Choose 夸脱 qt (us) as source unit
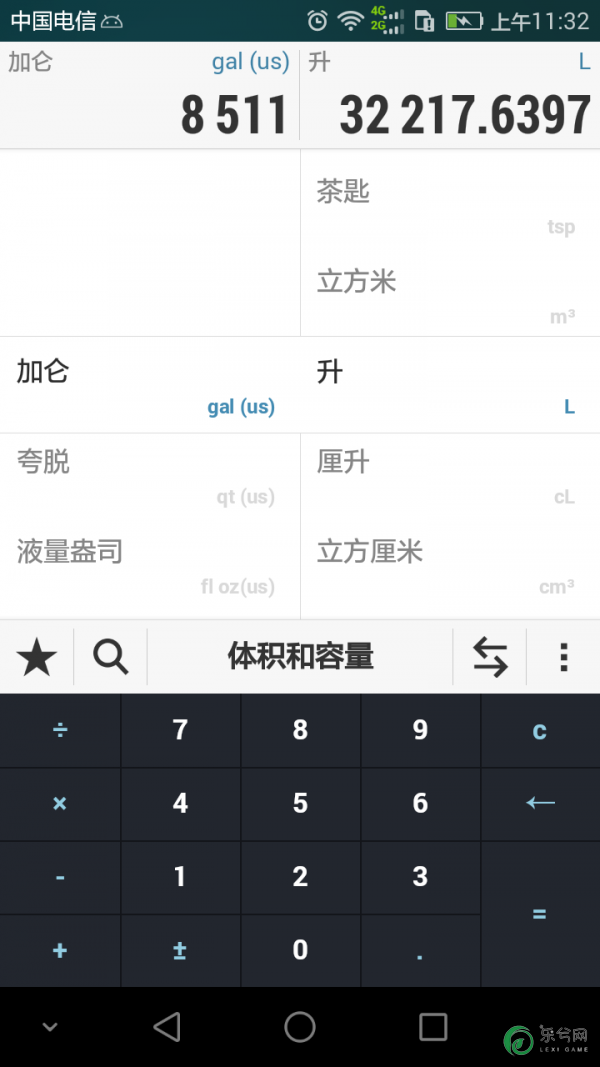The width and height of the screenshot is (600, 1067). click(150, 478)
